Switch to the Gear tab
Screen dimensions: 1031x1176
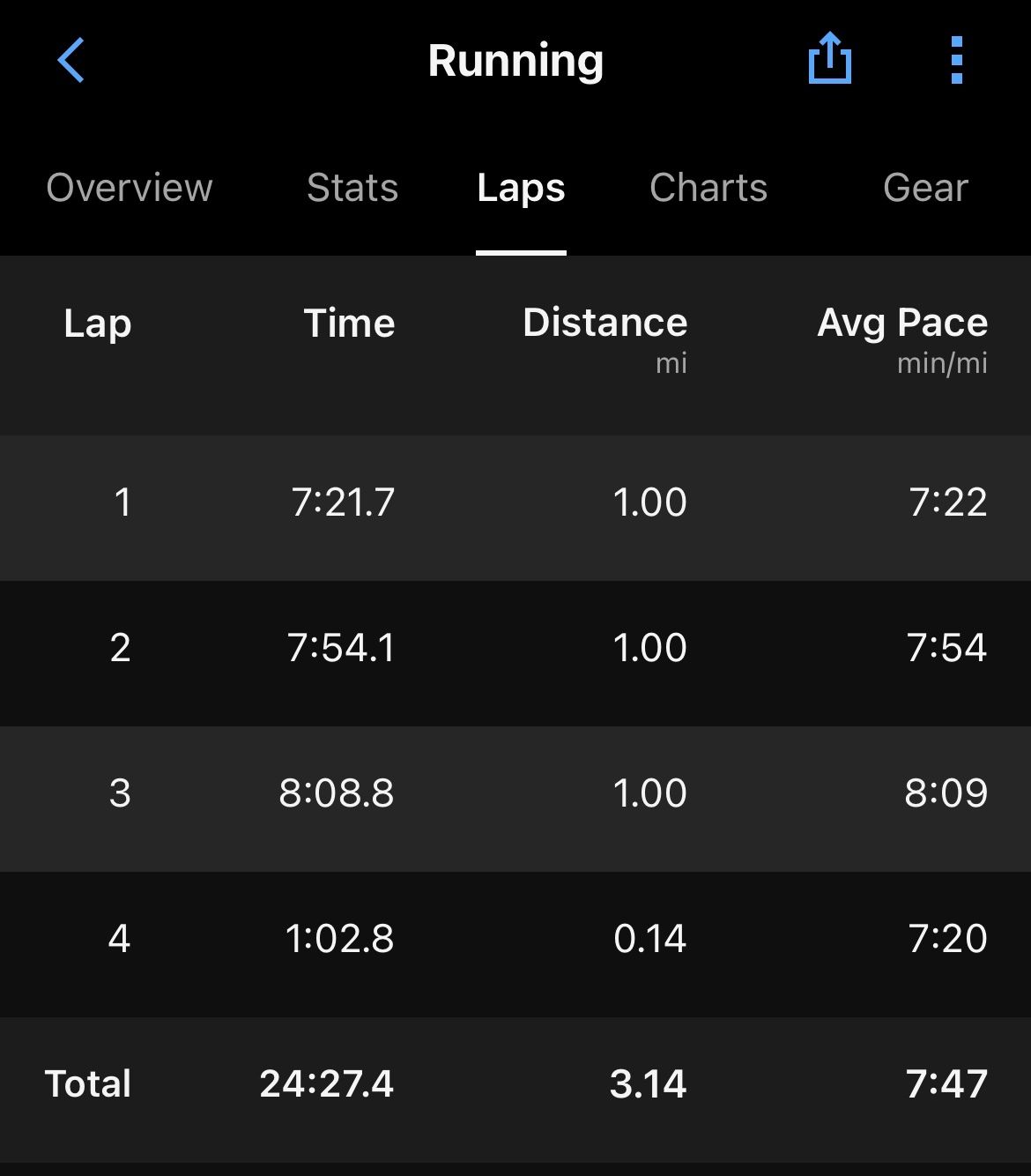(x=925, y=188)
